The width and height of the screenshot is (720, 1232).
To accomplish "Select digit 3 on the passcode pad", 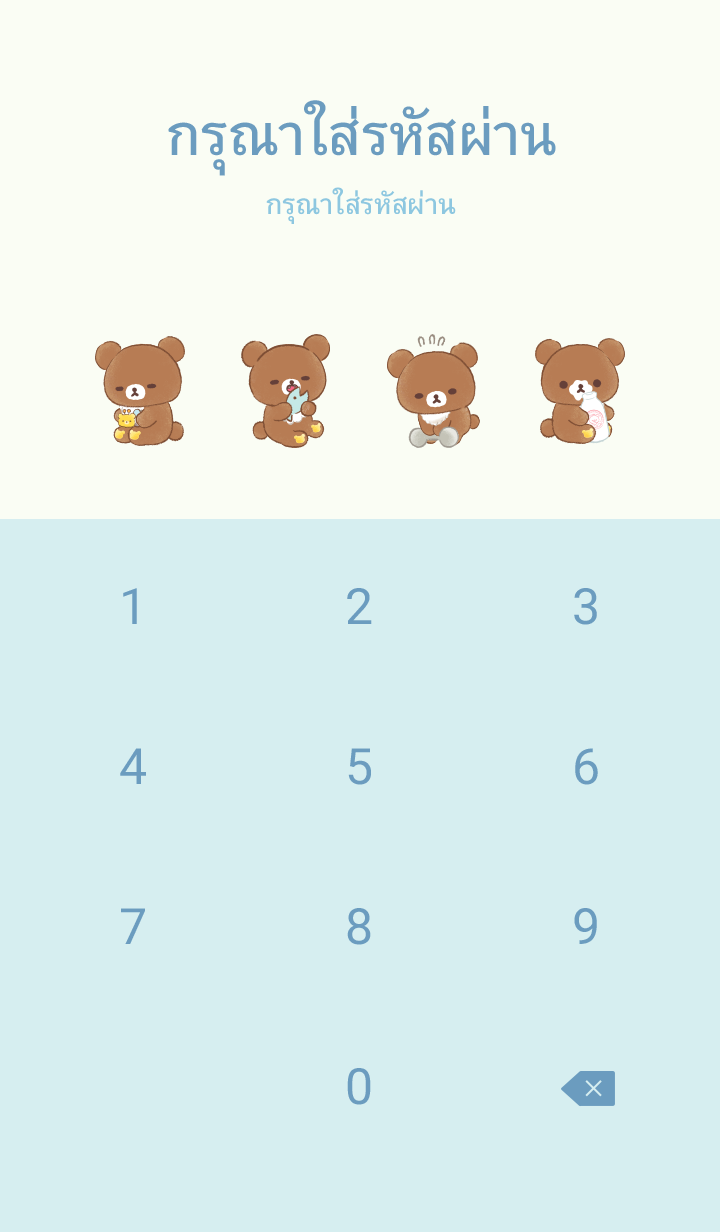I will pyautogui.click(x=585, y=607).
